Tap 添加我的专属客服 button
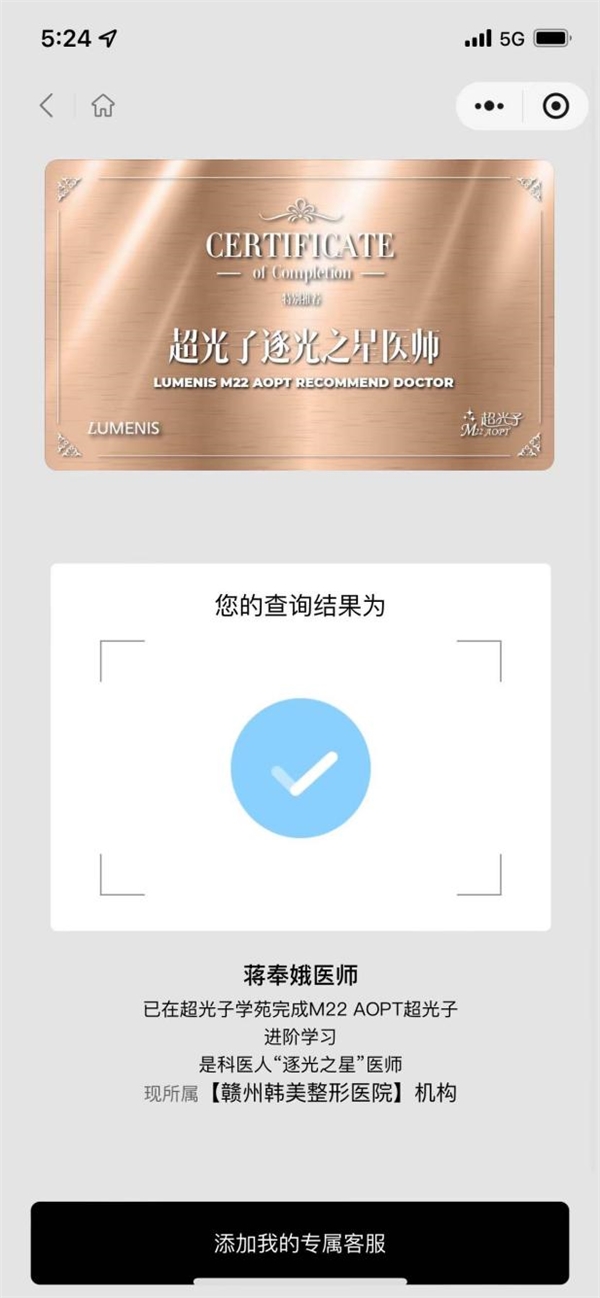Screen dimensions: 600x1298 pyautogui.click(x=300, y=1243)
